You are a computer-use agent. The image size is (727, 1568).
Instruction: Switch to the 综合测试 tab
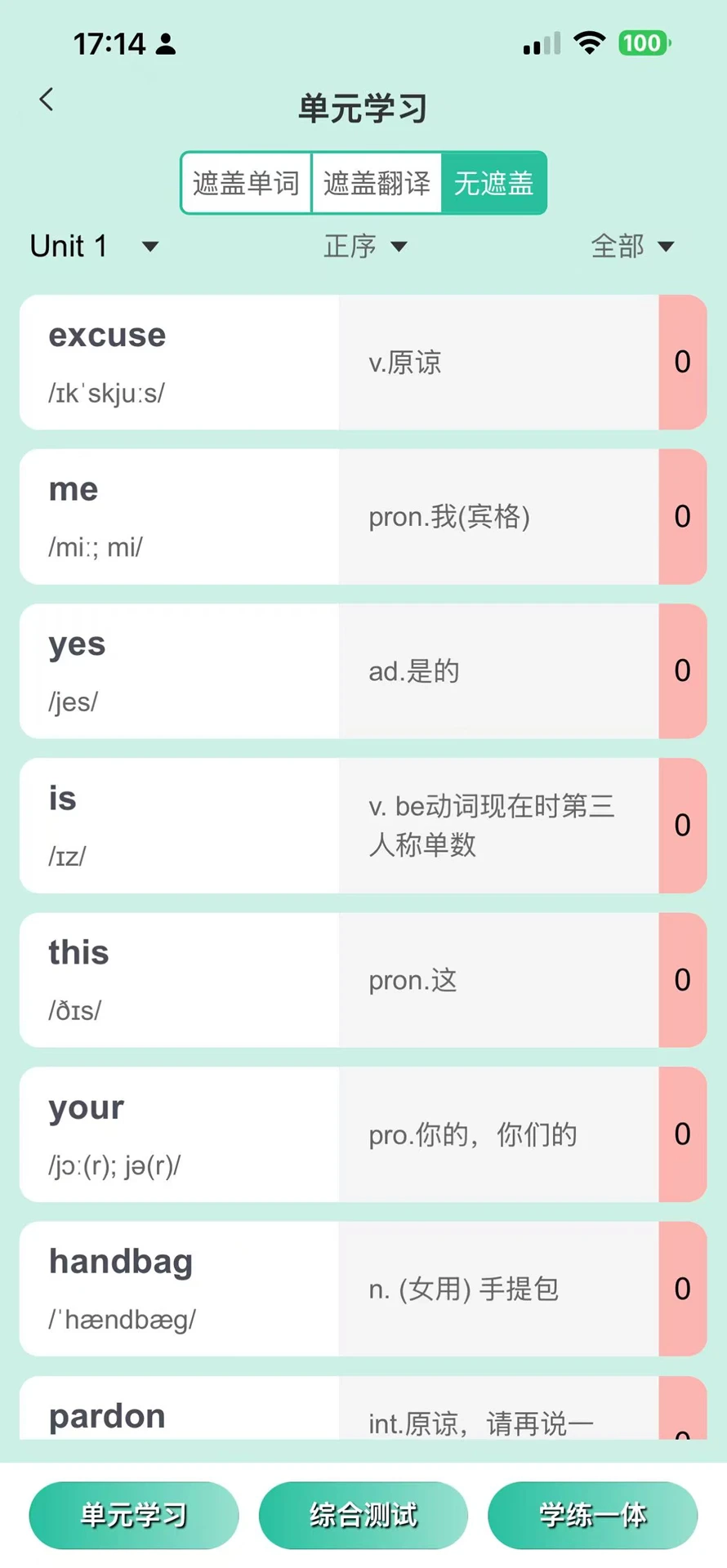point(363,1515)
